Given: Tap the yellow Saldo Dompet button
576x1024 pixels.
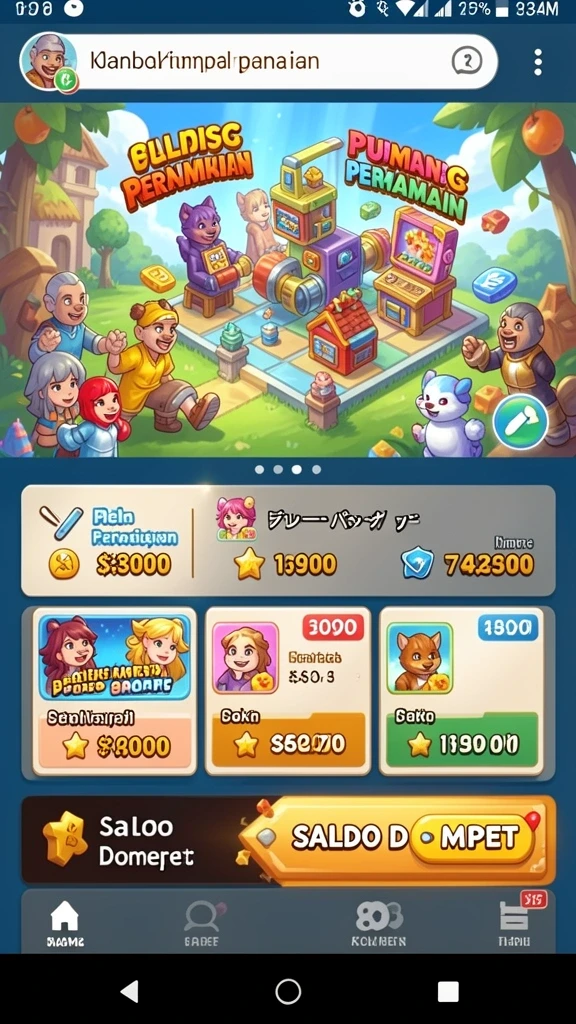Looking at the screenshot, I should 473,838.
